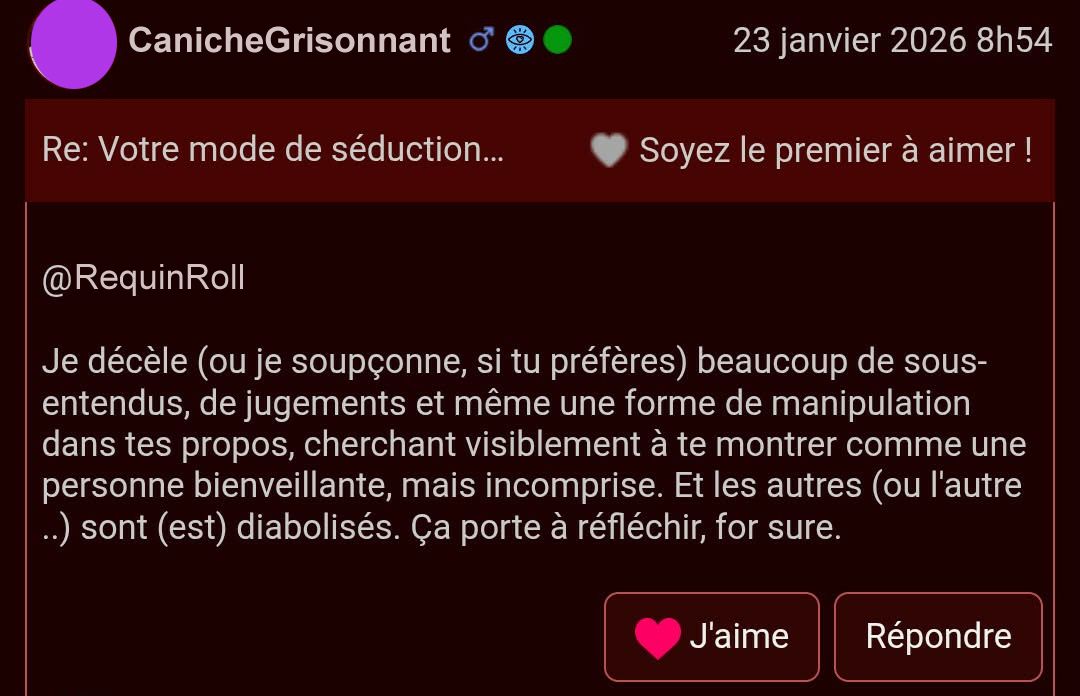
Task: Open CanicheGrisonnant's profile avatar
Action: click(73, 42)
